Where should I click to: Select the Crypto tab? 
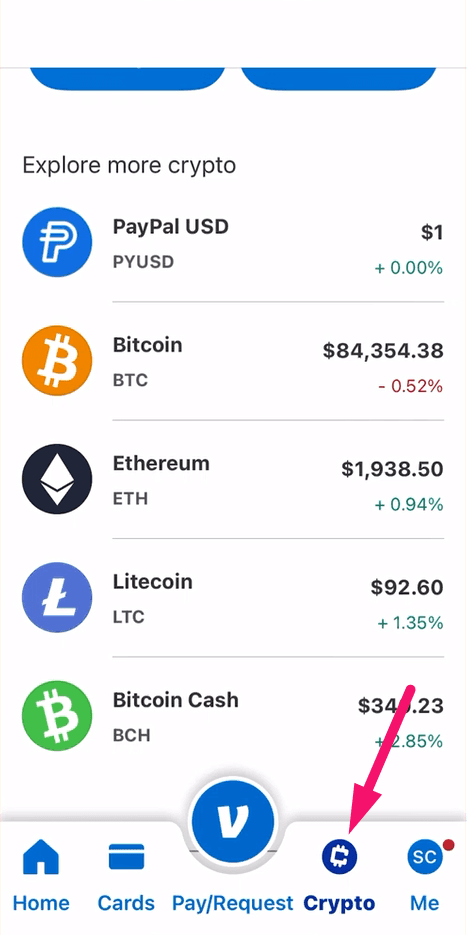[x=339, y=874]
